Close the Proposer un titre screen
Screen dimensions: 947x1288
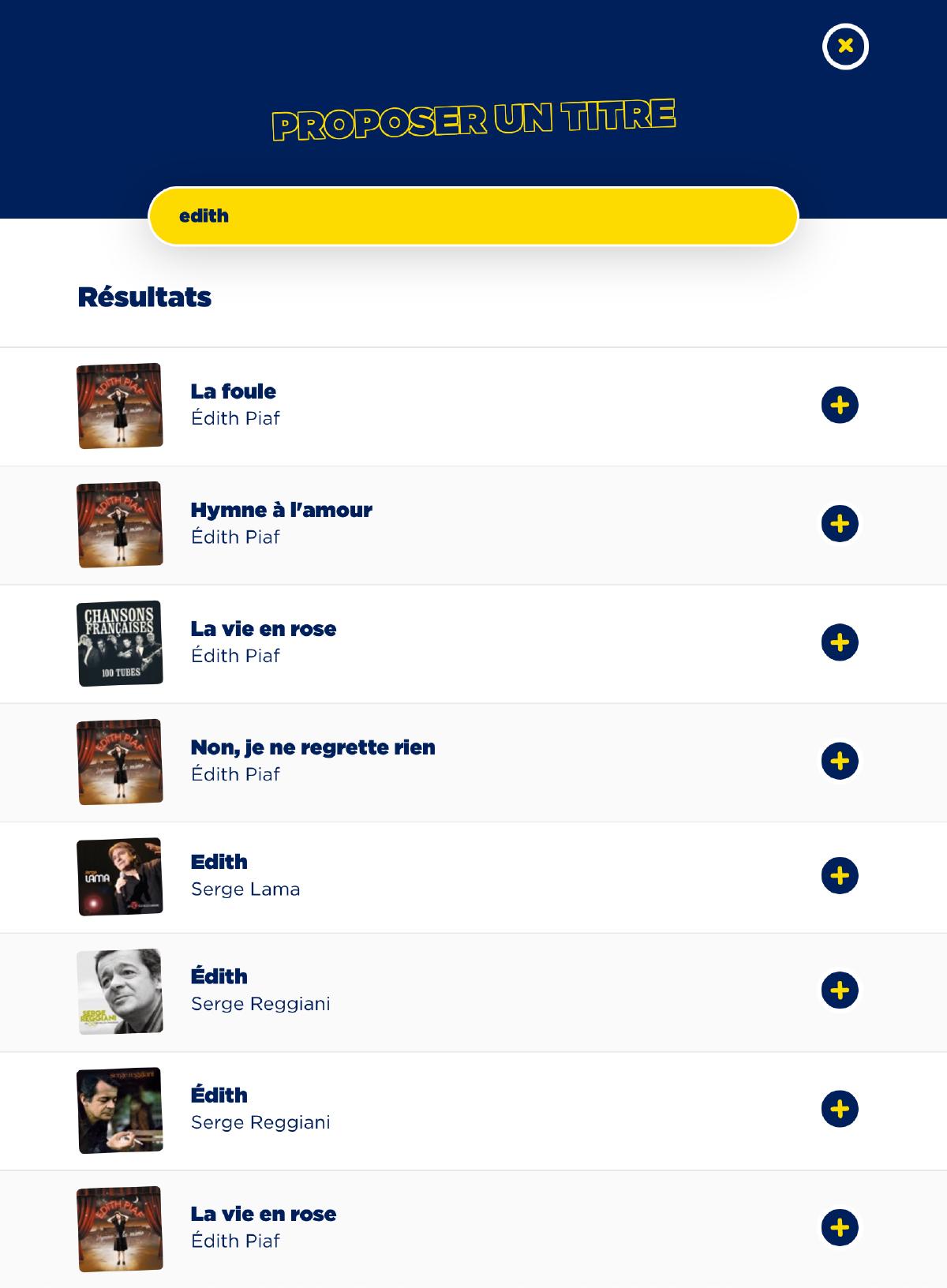coord(845,47)
